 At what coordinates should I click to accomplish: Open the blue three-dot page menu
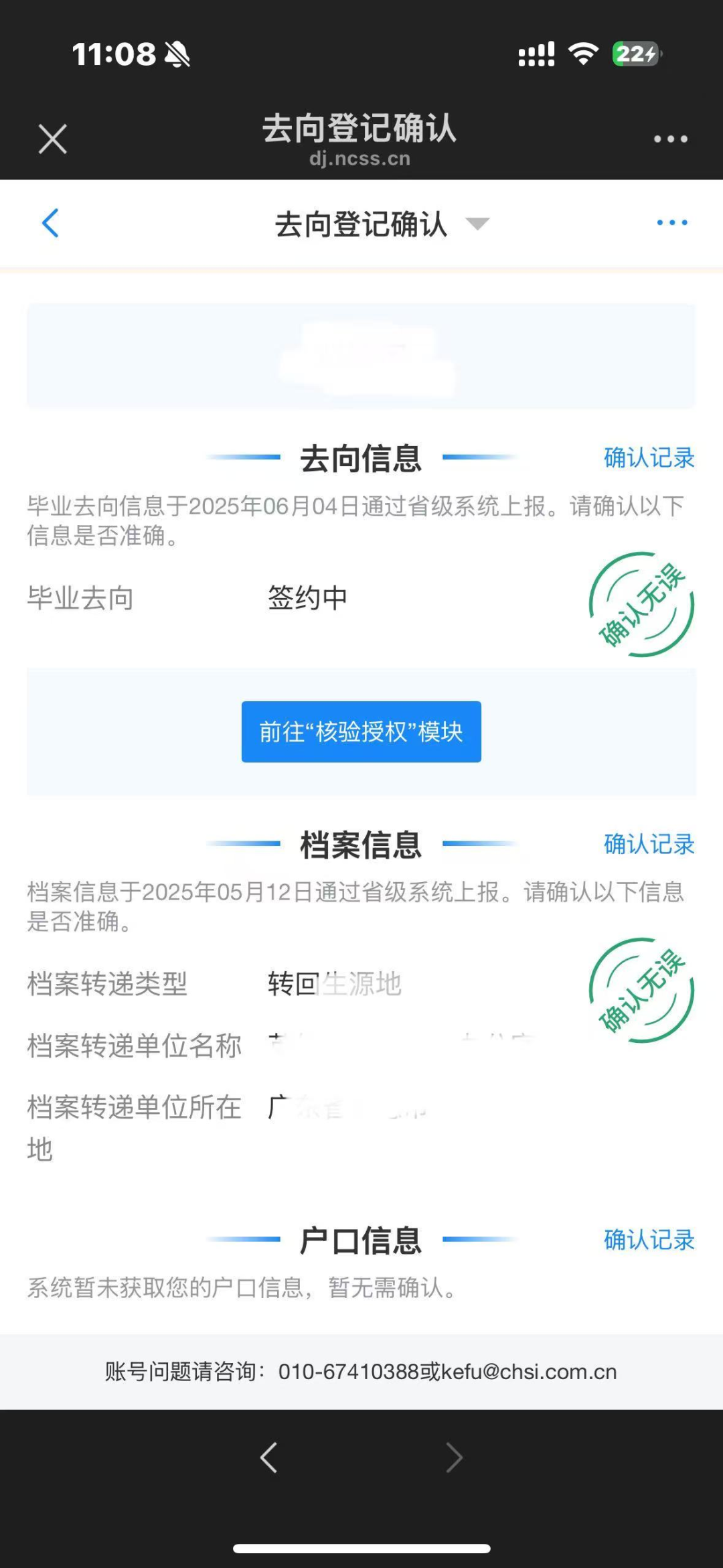pyautogui.click(x=671, y=222)
